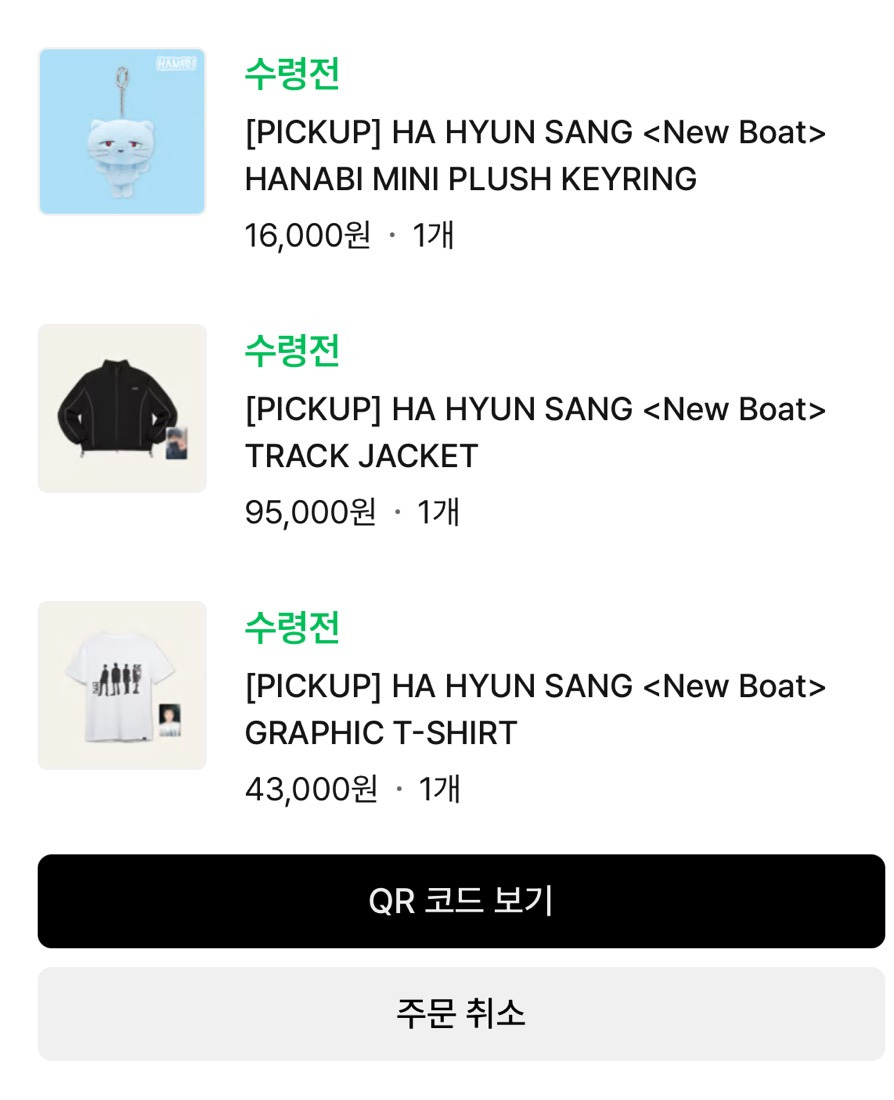Cancel the order with 주문 취소
Viewport: 894px width, 1100px height.
click(x=461, y=1013)
